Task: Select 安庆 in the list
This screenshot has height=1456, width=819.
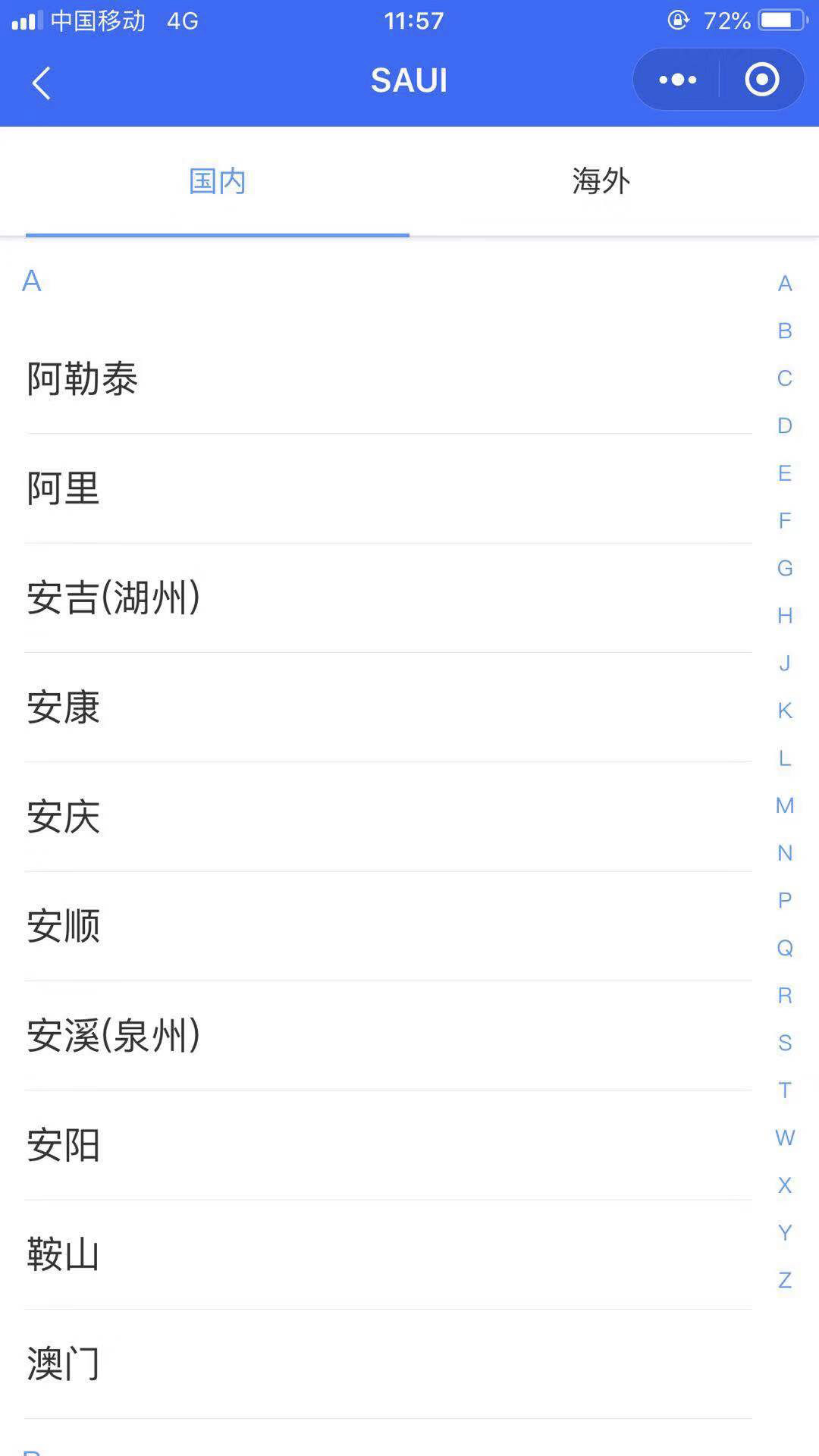Action: click(x=388, y=816)
